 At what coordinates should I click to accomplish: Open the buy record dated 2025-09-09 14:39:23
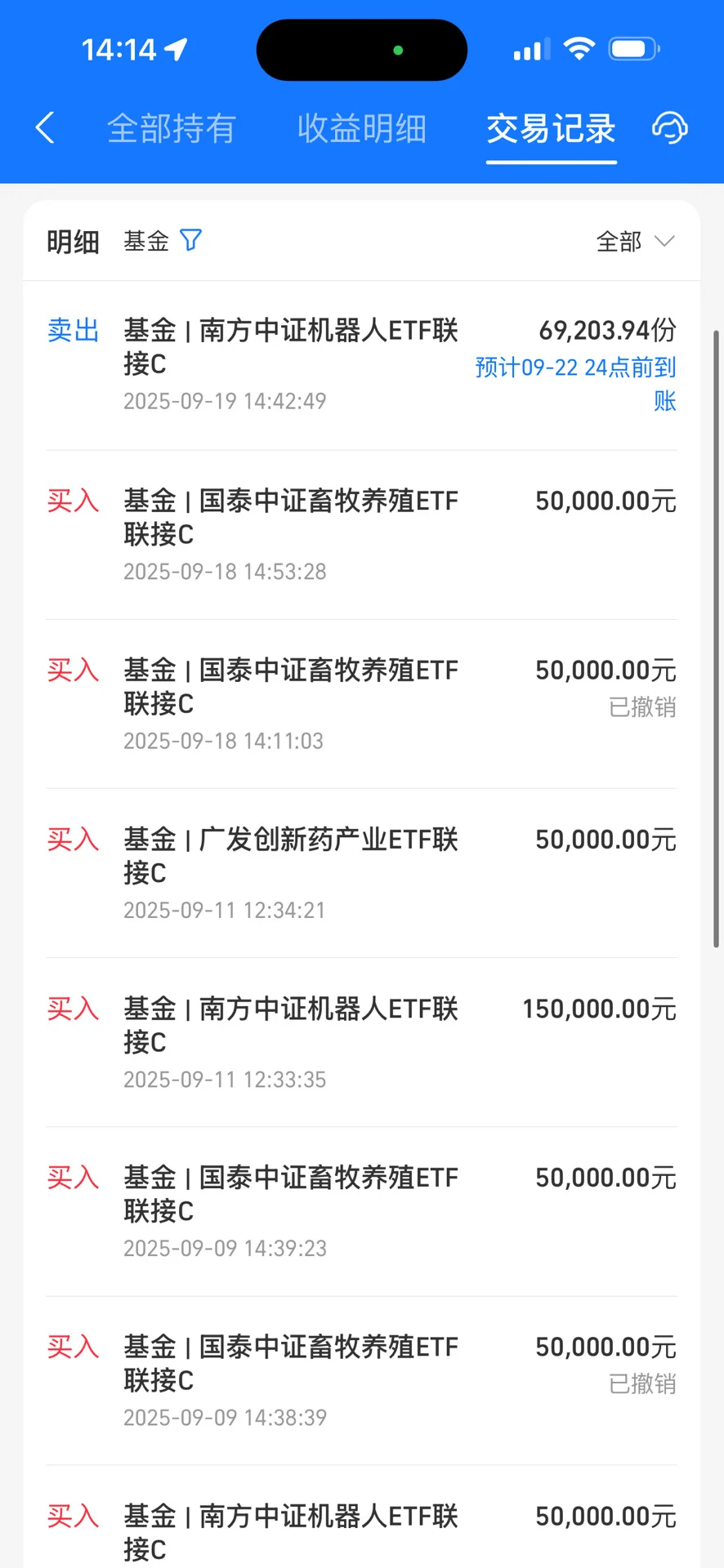361,1211
